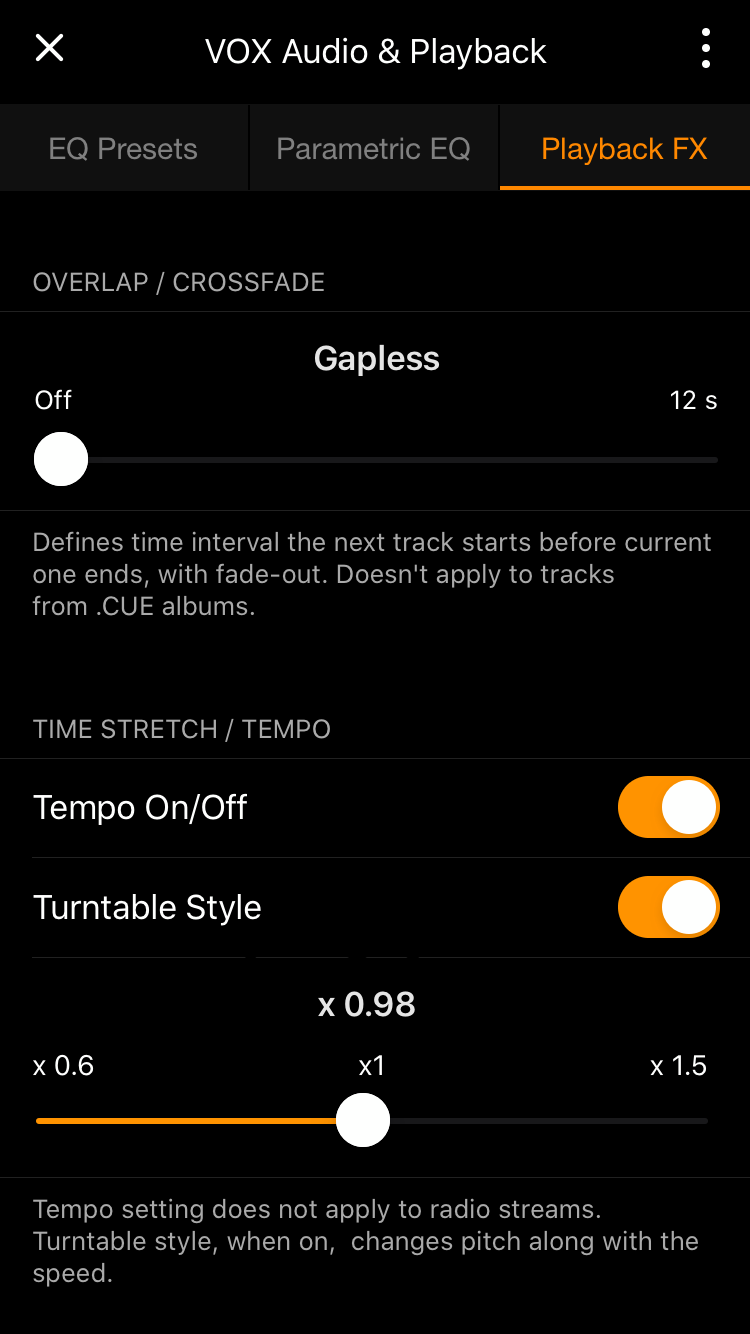Screen dimensions: 750x1334
Task: Switch to the EQ Presets tab
Action: [x=123, y=149]
